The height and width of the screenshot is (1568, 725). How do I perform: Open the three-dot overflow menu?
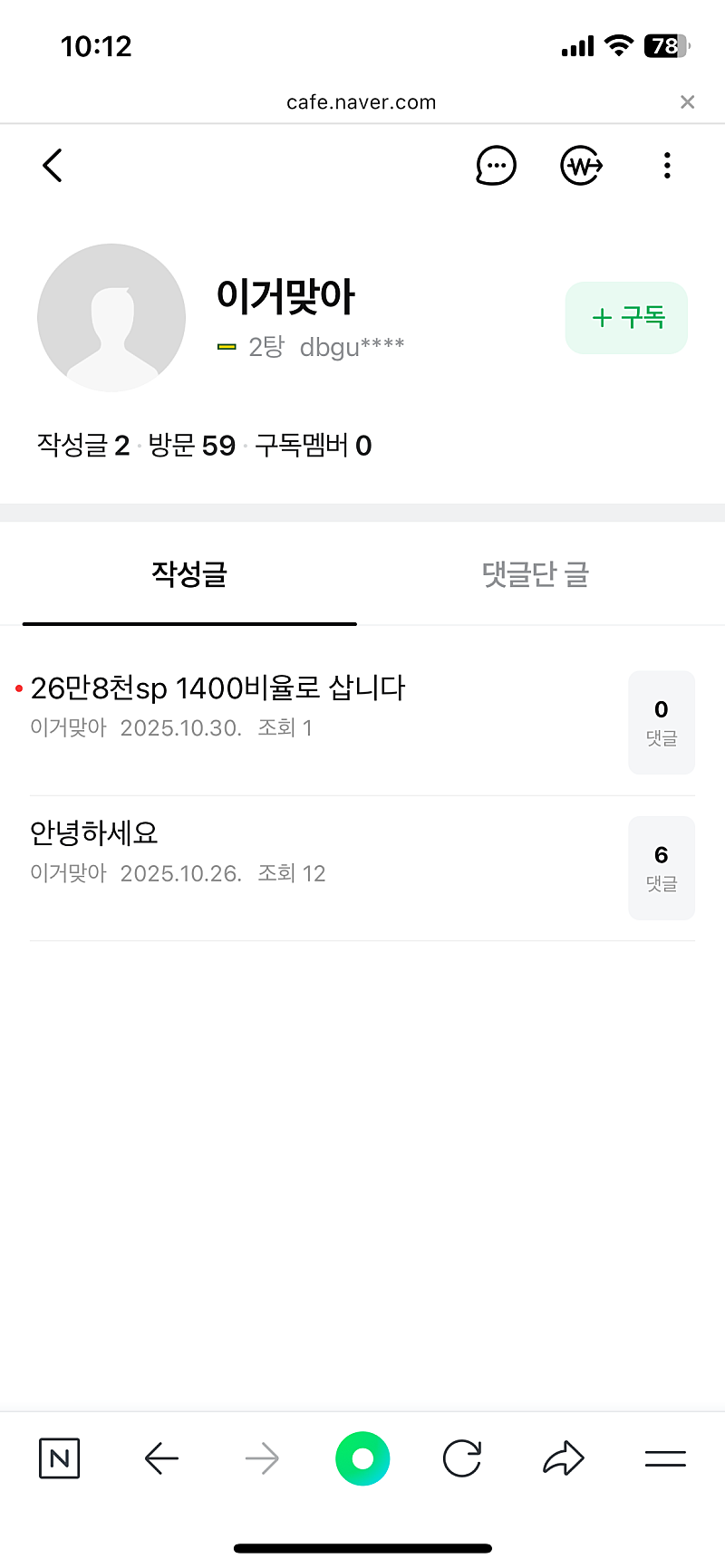[x=667, y=166]
